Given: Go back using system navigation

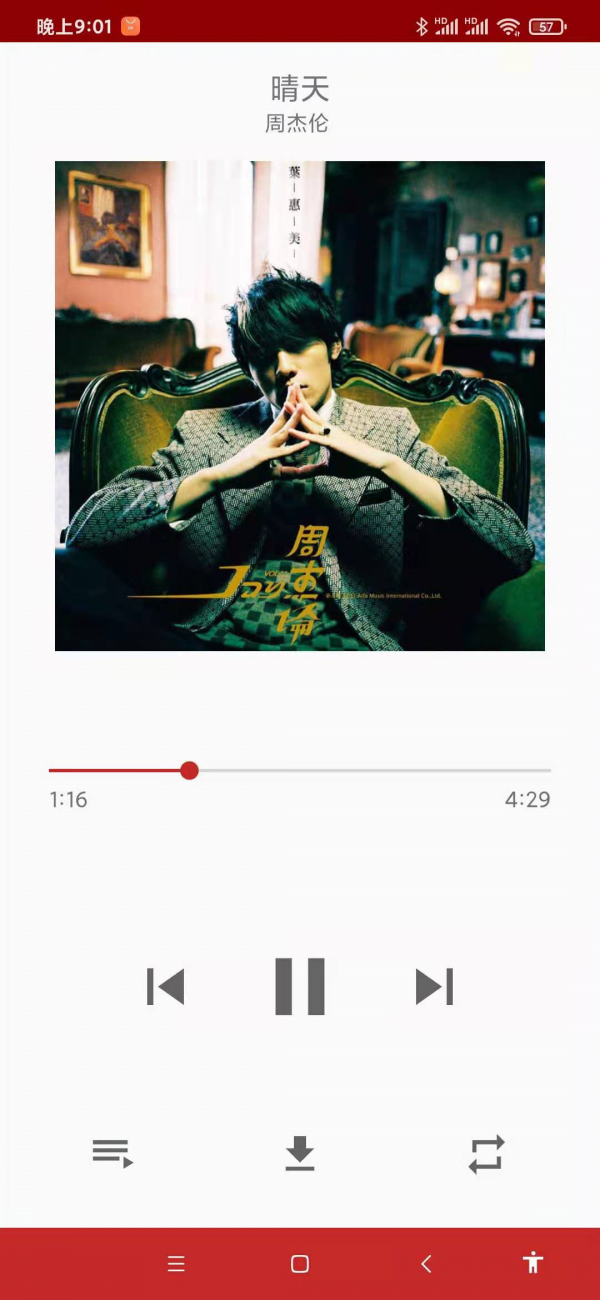Looking at the screenshot, I should pyautogui.click(x=426, y=1264).
